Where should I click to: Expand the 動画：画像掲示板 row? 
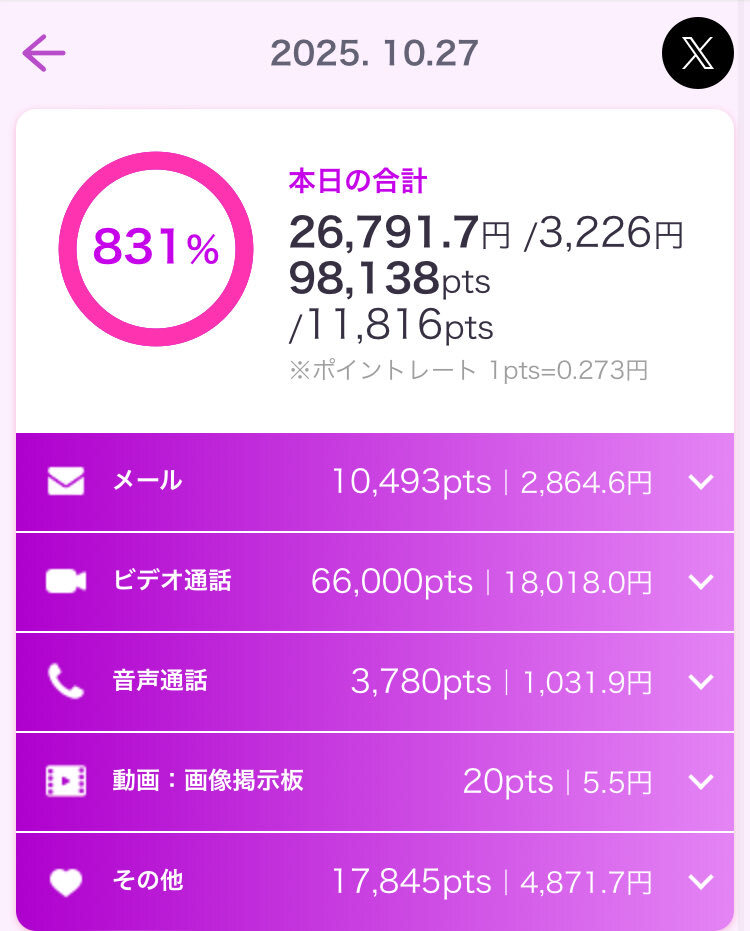coord(701,782)
